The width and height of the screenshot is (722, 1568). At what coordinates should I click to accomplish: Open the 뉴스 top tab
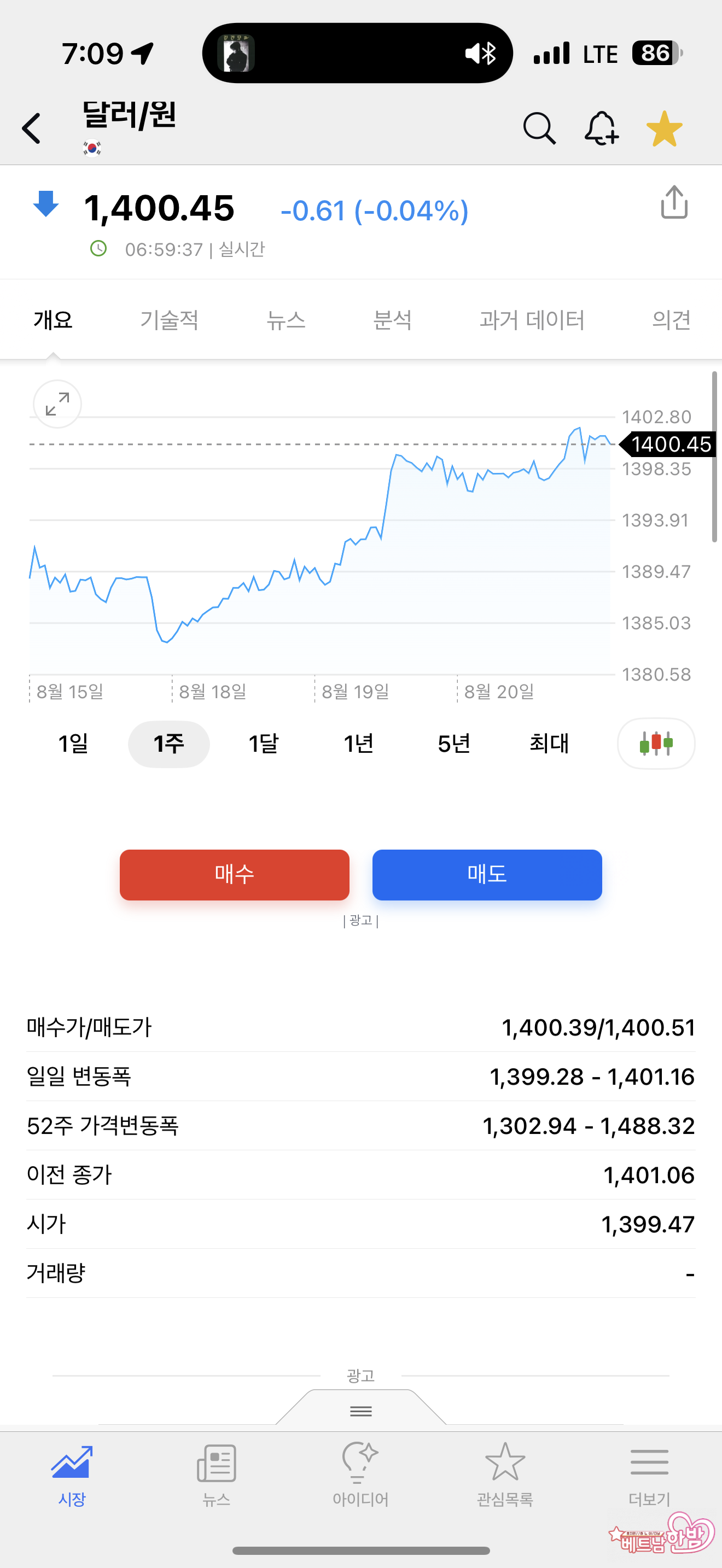coord(286,320)
